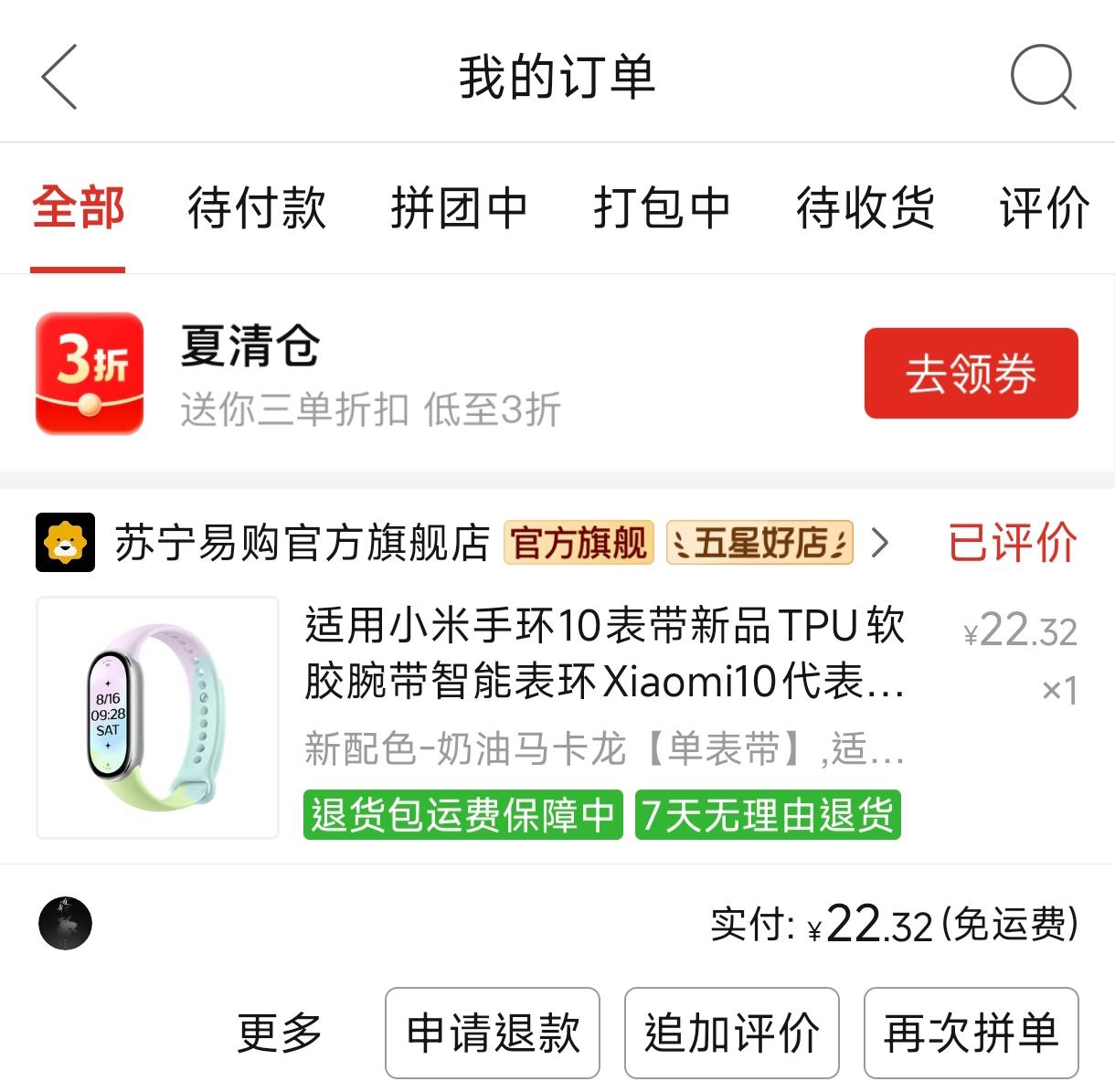This screenshot has width=1115, height=1092.
Task: Open the 苏宁易购官方旗舰店 store page
Action: (302, 543)
